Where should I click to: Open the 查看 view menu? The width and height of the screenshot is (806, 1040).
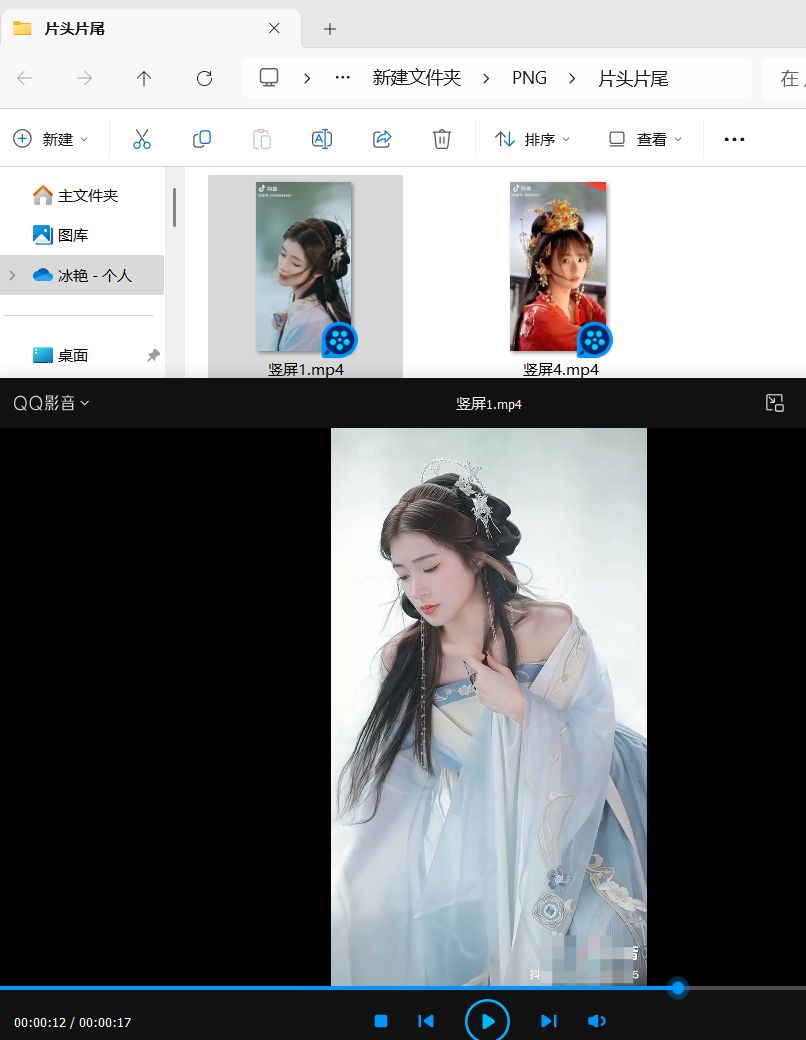click(x=645, y=139)
